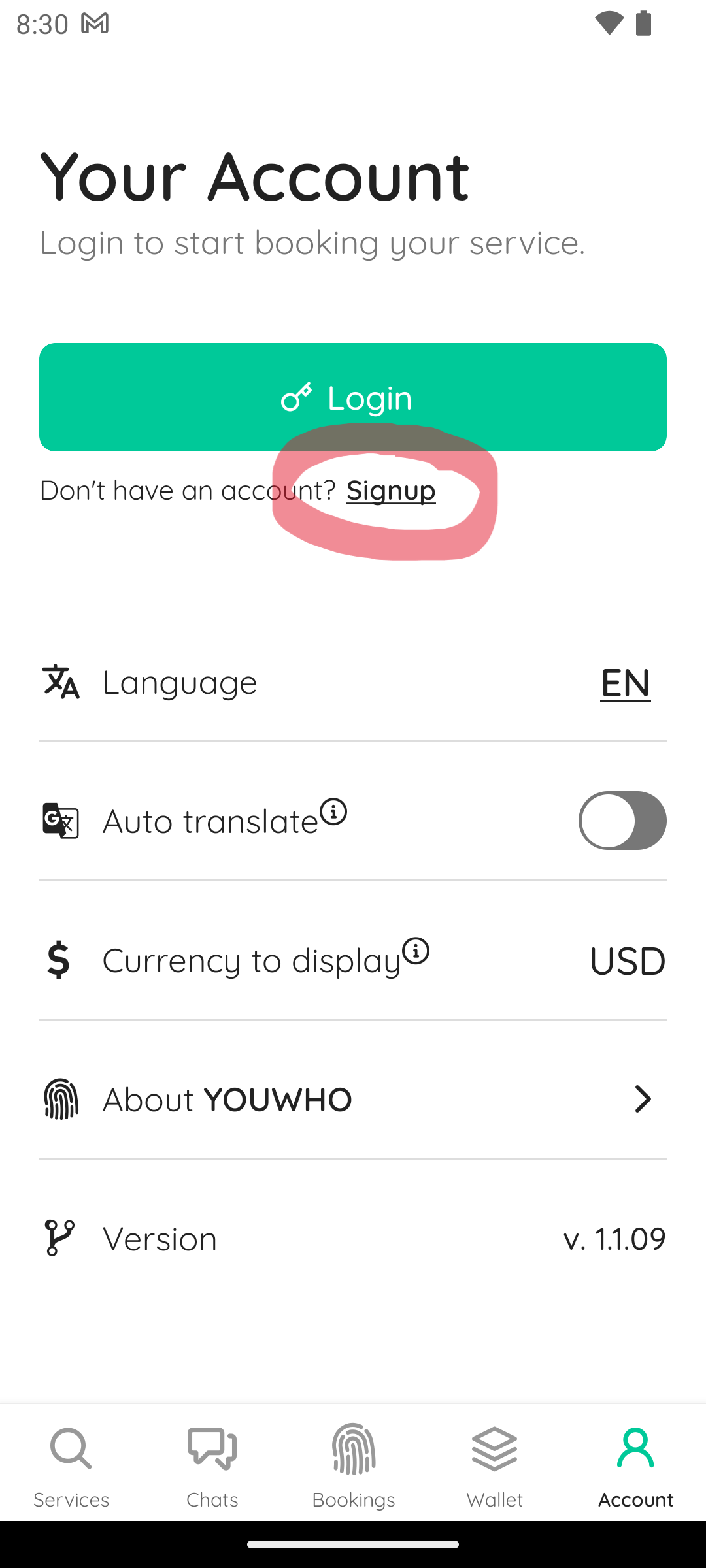Viewport: 706px width, 1568px height.
Task: Show info about Auto translate
Action: click(x=333, y=812)
